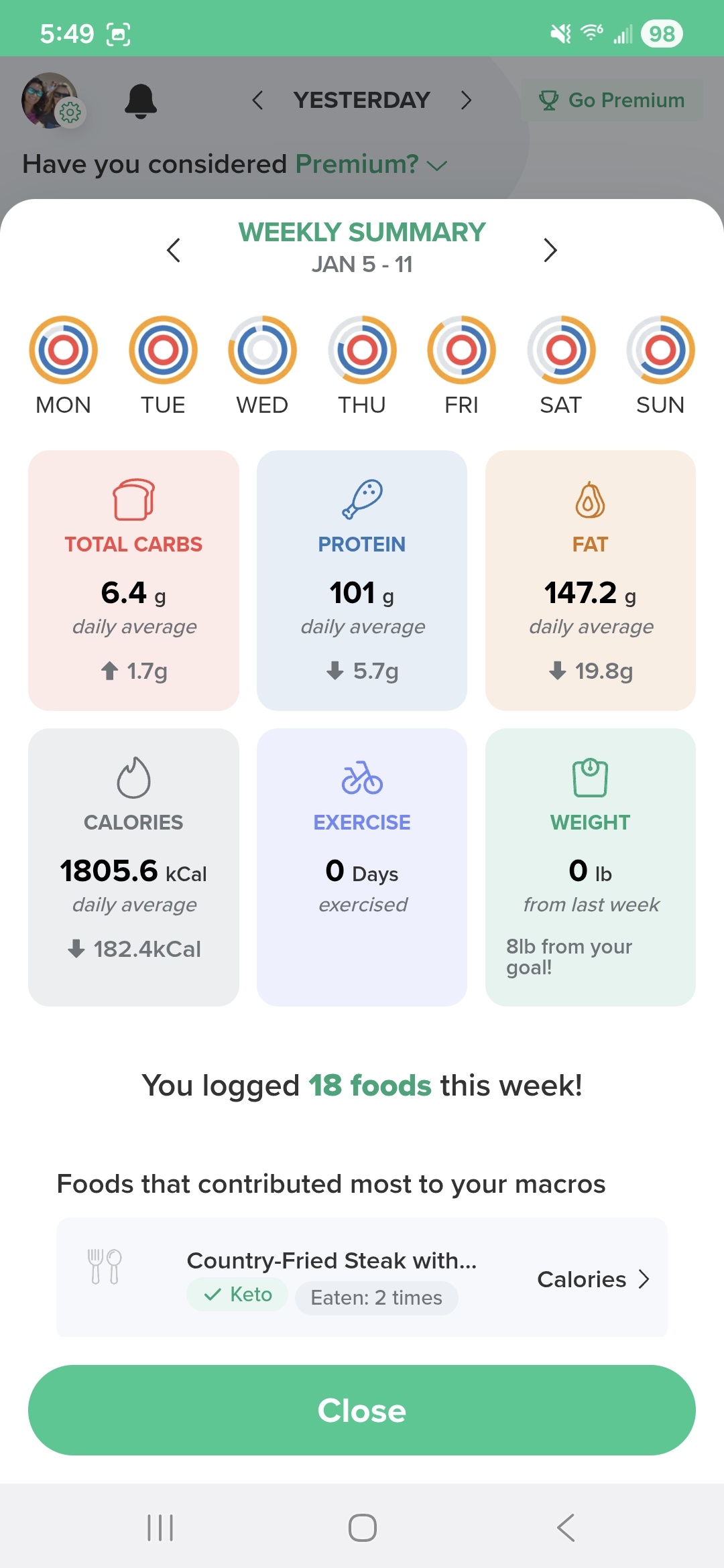Screen dimensions: 724x1568
Task: Select the WED daily ring
Action: [262, 350]
